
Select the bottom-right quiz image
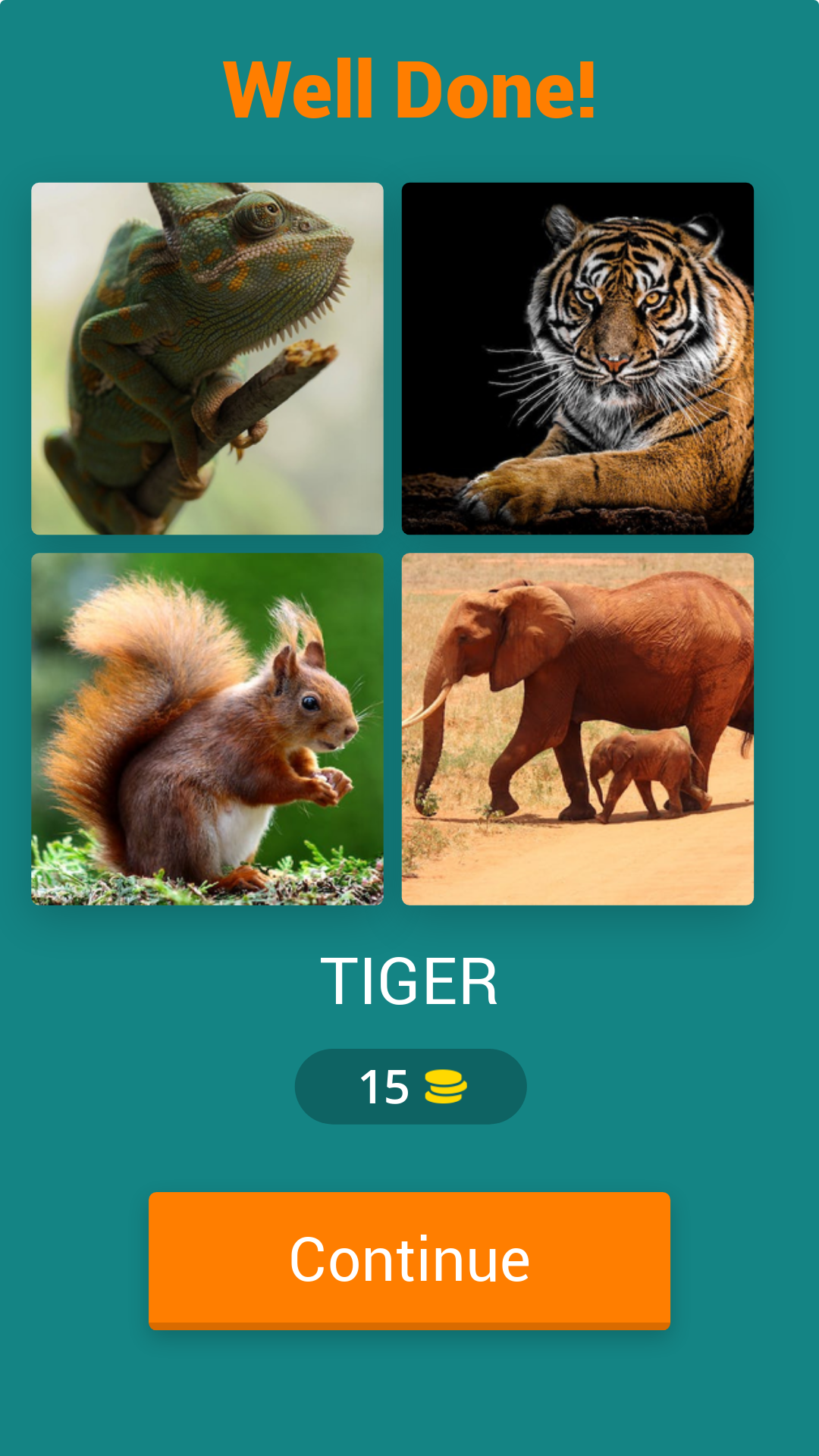point(578,728)
